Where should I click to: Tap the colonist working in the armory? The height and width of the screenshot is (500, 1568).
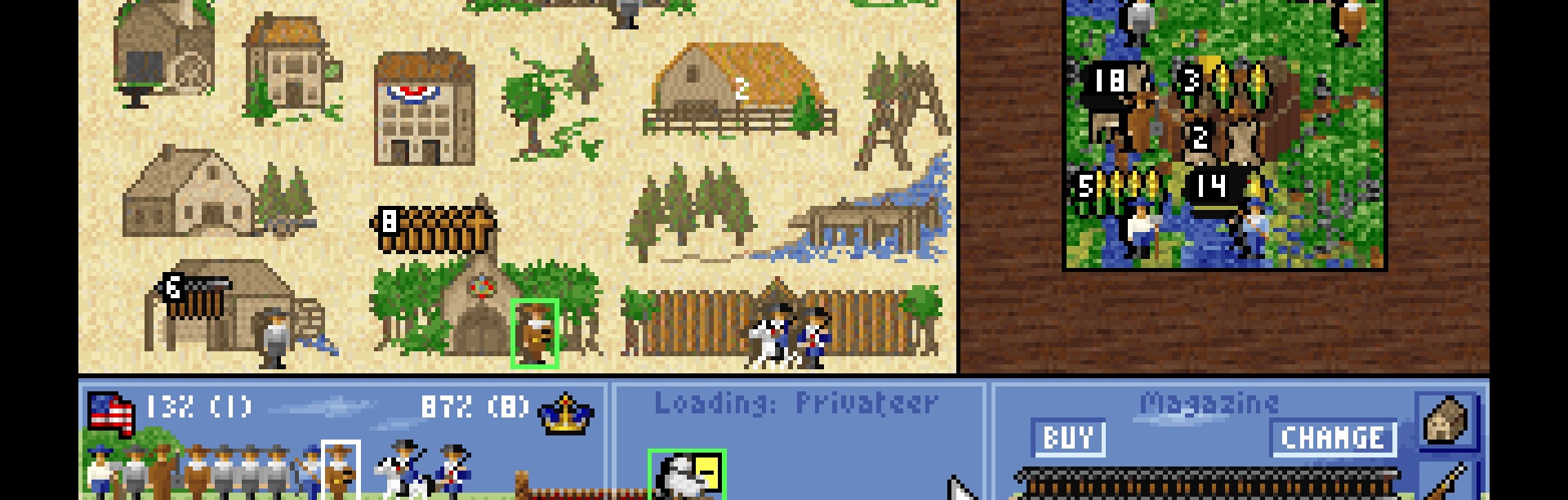point(275,337)
